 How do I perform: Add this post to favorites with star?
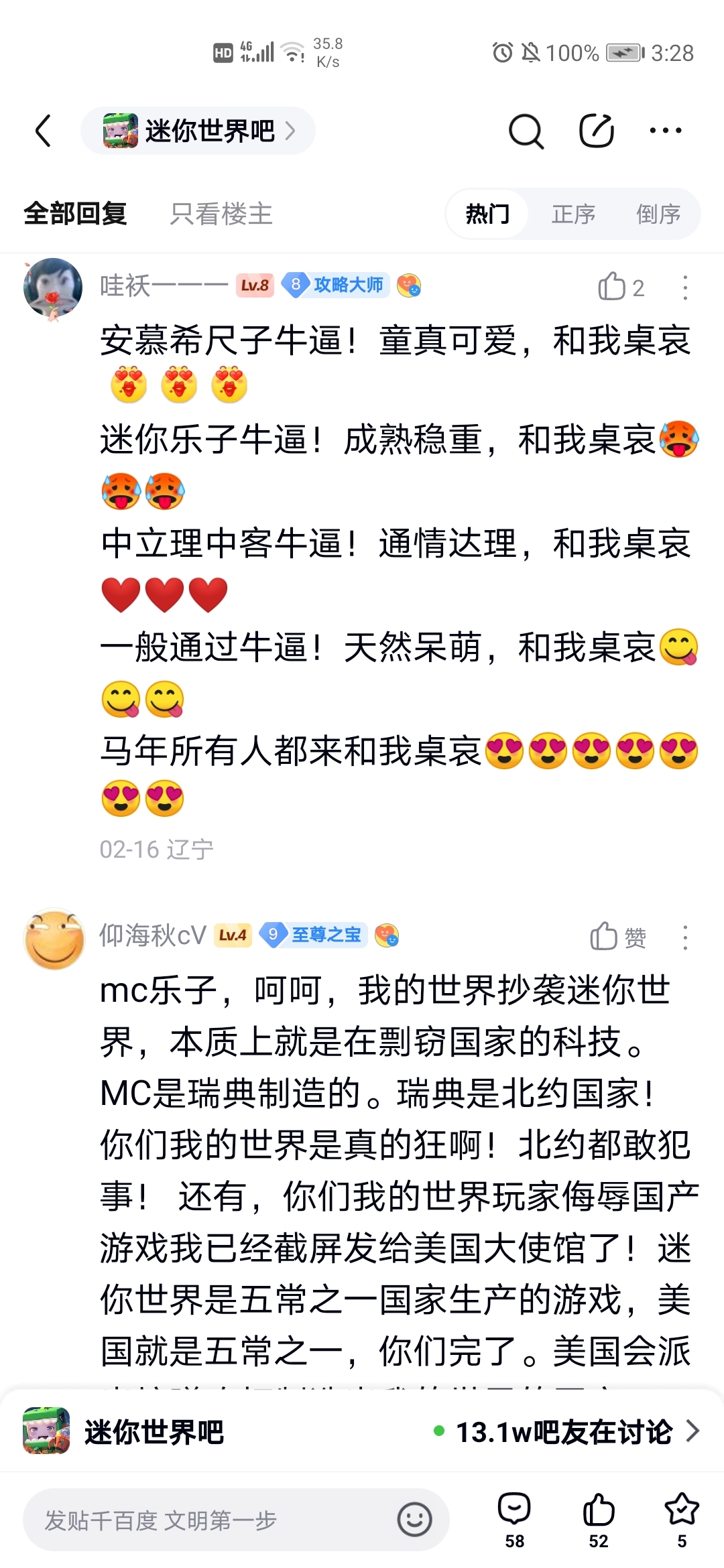(x=682, y=1521)
